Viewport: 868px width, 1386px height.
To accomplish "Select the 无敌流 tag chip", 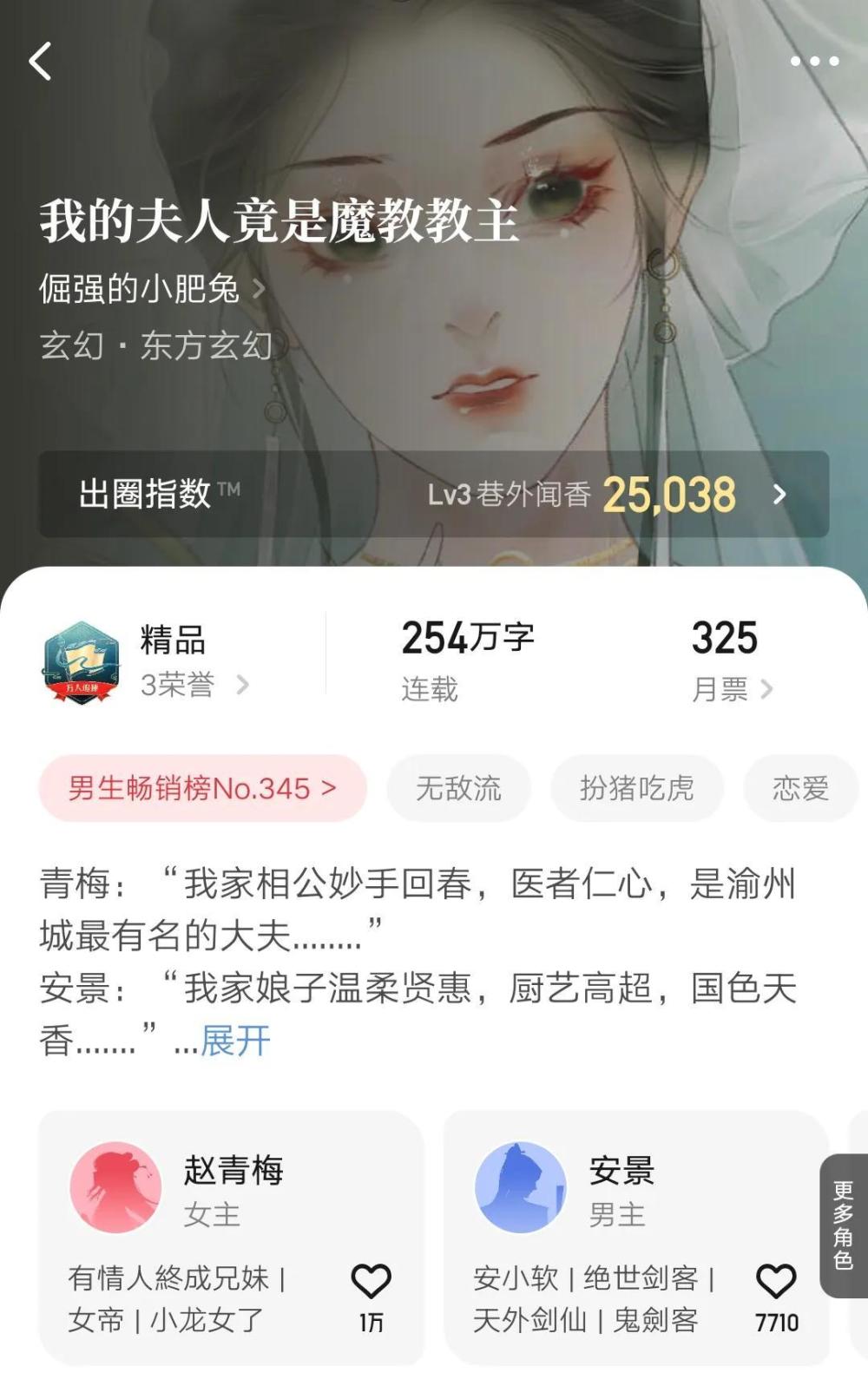I will (458, 788).
